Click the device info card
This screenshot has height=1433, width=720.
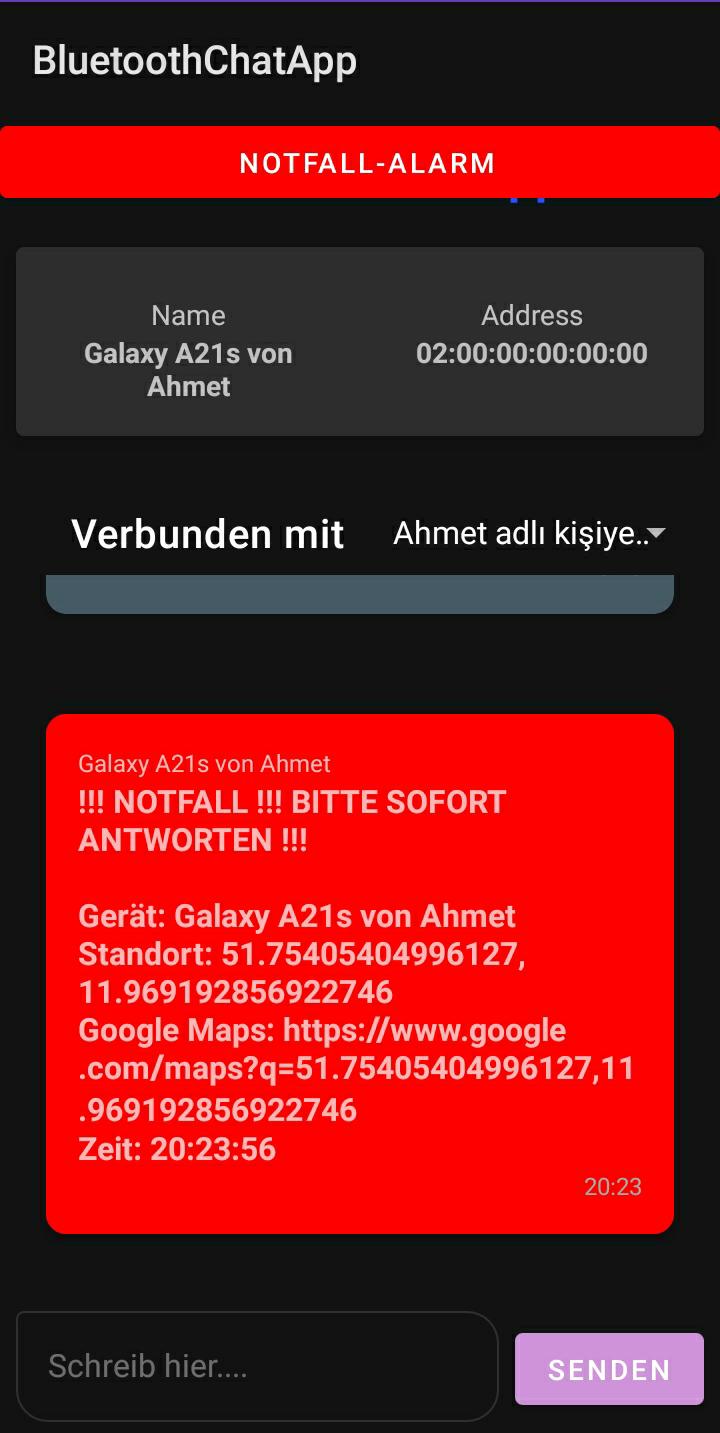(360, 341)
